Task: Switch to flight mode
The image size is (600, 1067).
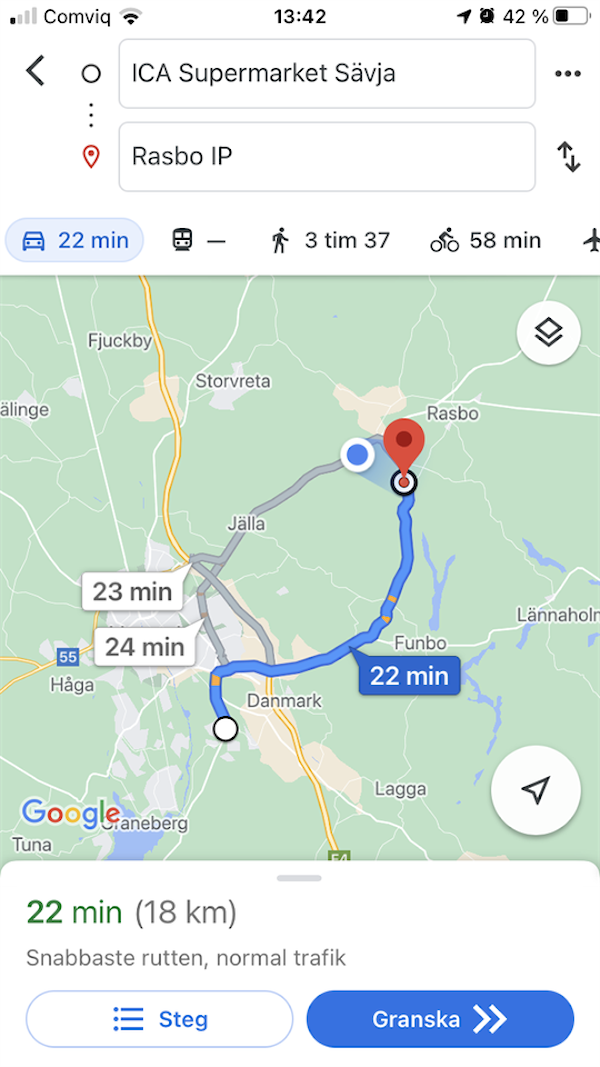Action: point(590,240)
